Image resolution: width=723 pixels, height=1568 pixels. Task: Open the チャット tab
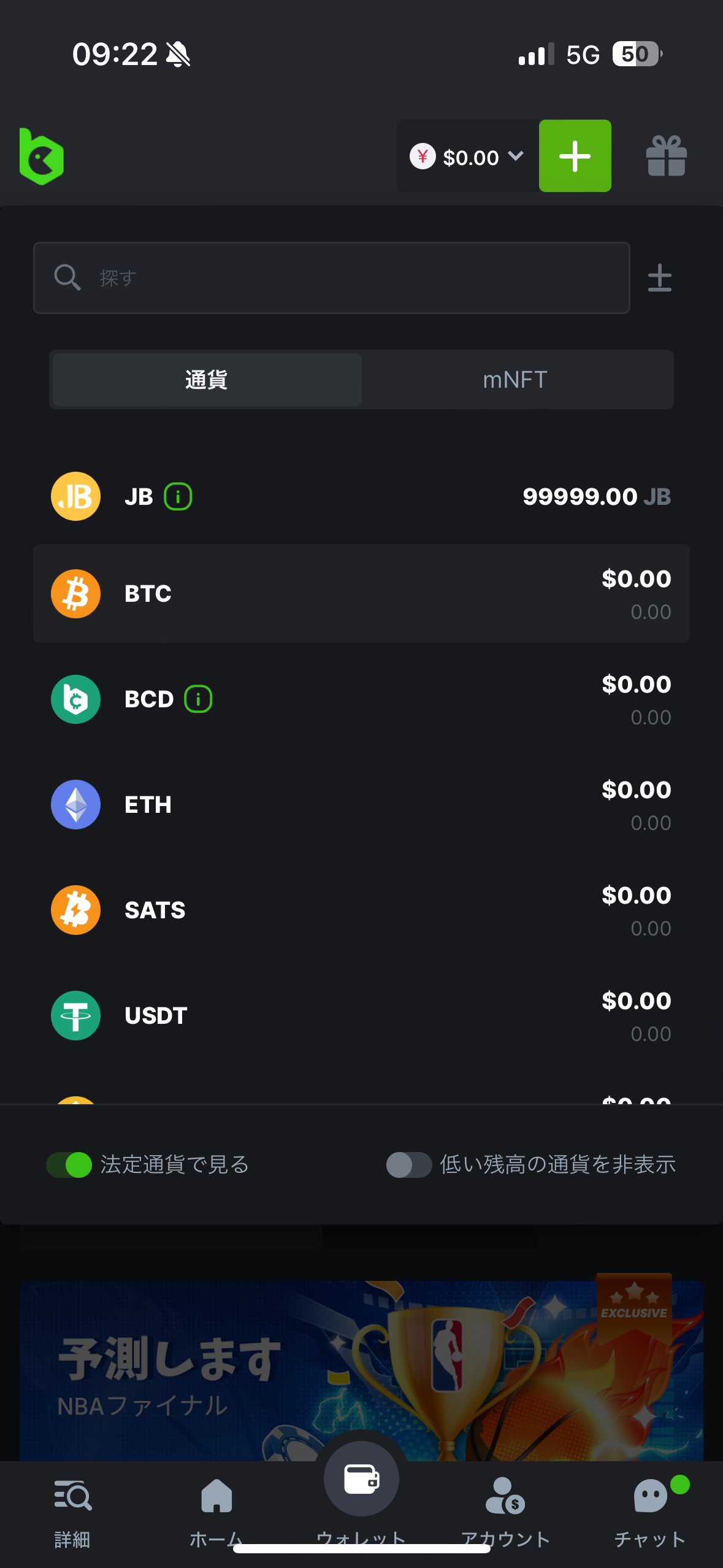pyautogui.click(x=650, y=1509)
